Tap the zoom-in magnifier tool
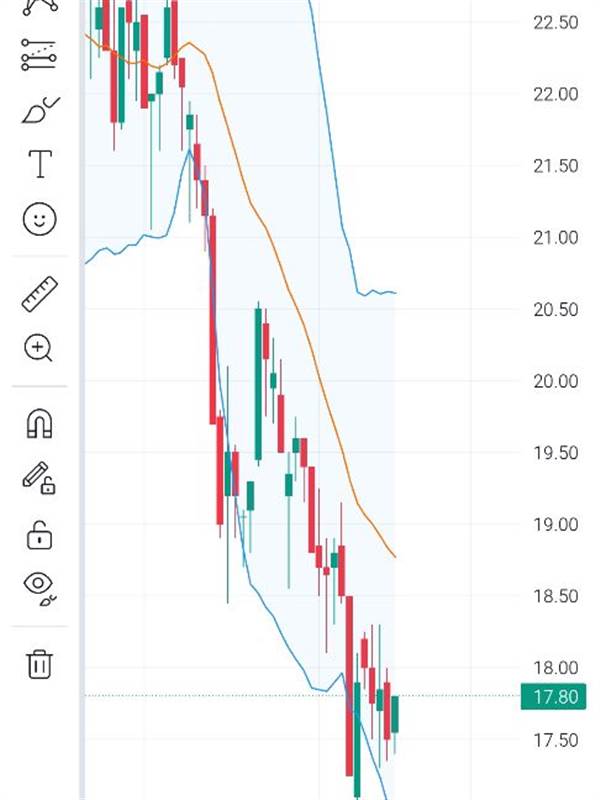Screen dimensions: 600x800 pos(40,348)
